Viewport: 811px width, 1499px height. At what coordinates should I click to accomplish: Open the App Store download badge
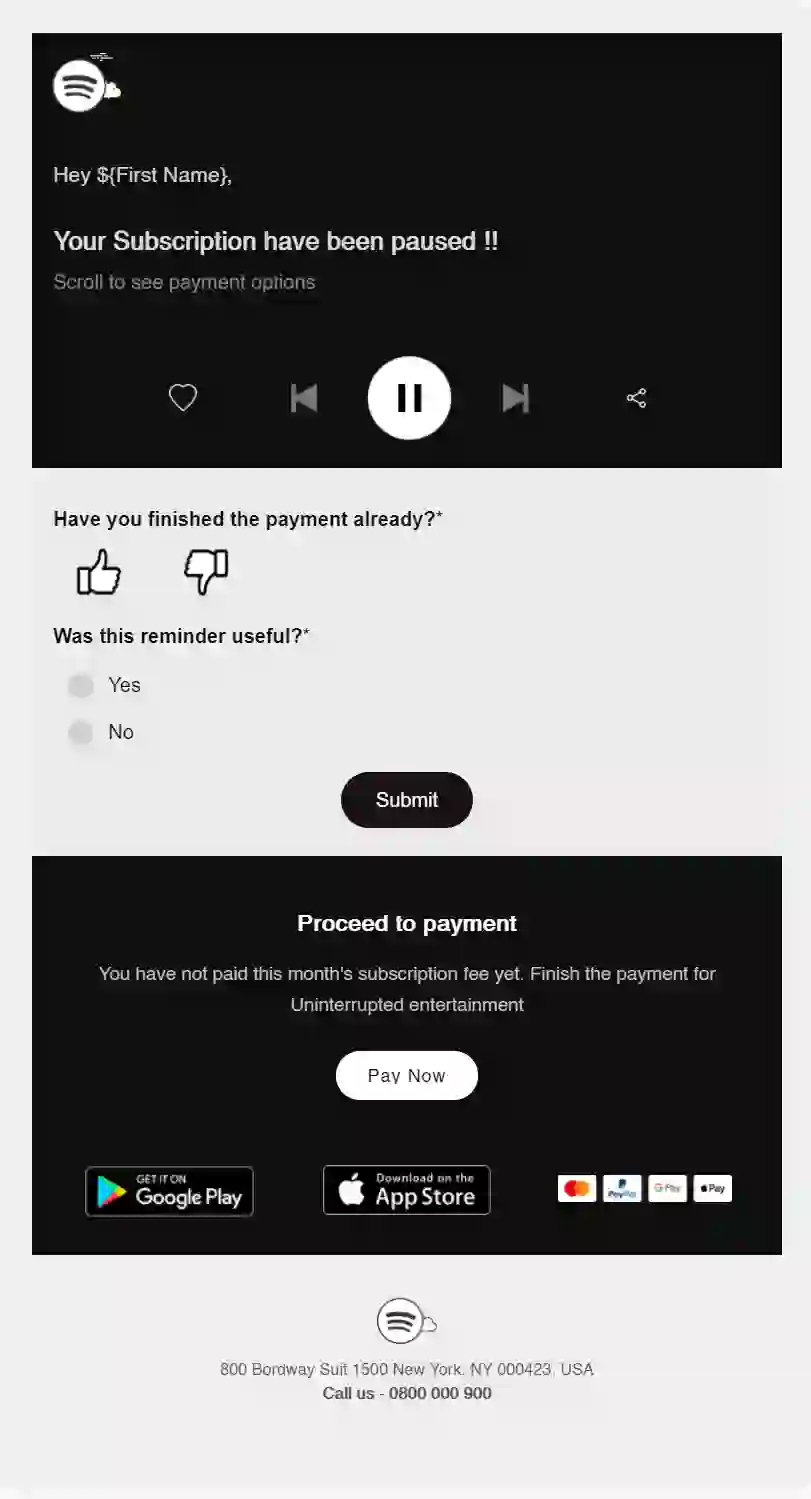pos(406,1190)
